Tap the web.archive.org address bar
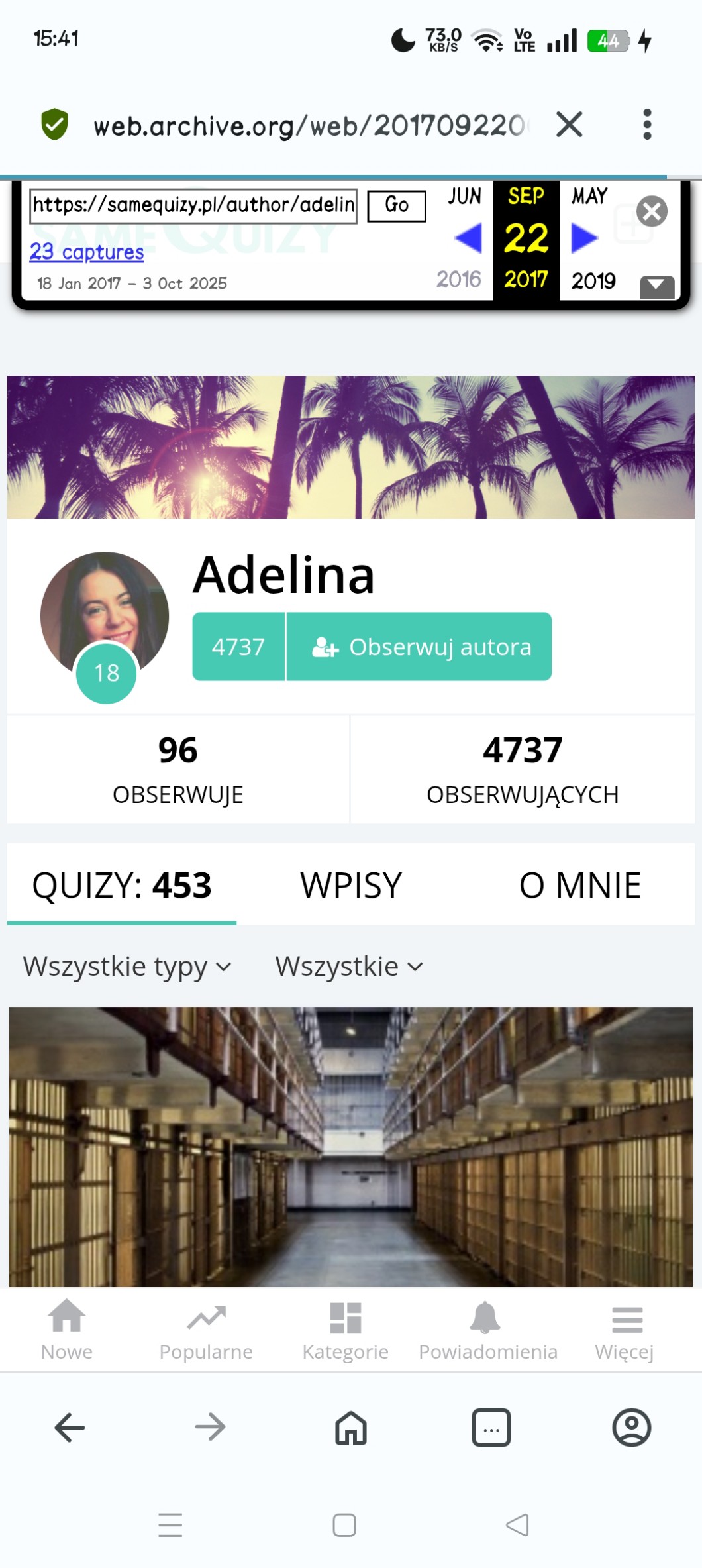This screenshot has width=702, height=1568. 311,125
